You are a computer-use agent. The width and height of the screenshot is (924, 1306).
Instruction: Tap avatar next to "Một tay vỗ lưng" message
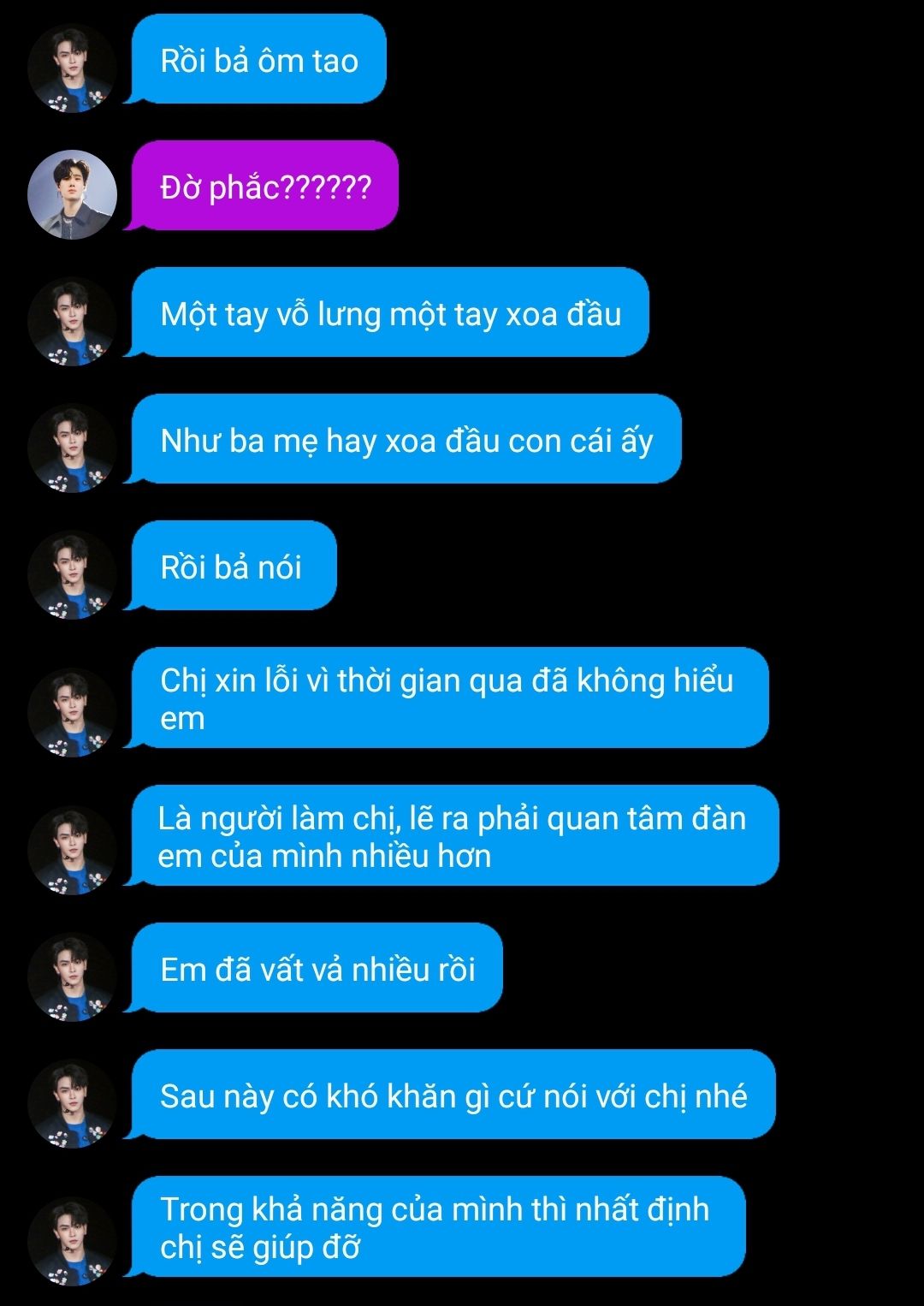(x=72, y=322)
